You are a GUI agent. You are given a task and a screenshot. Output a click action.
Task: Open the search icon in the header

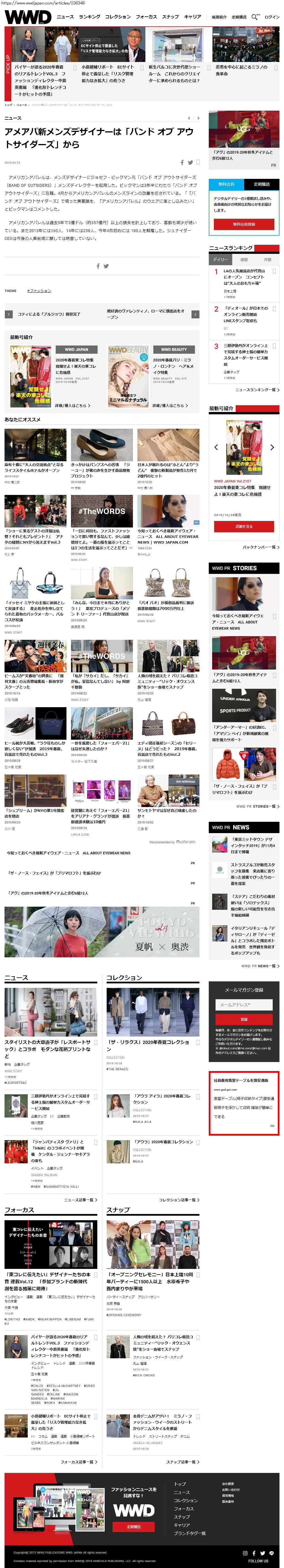[254, 17]
